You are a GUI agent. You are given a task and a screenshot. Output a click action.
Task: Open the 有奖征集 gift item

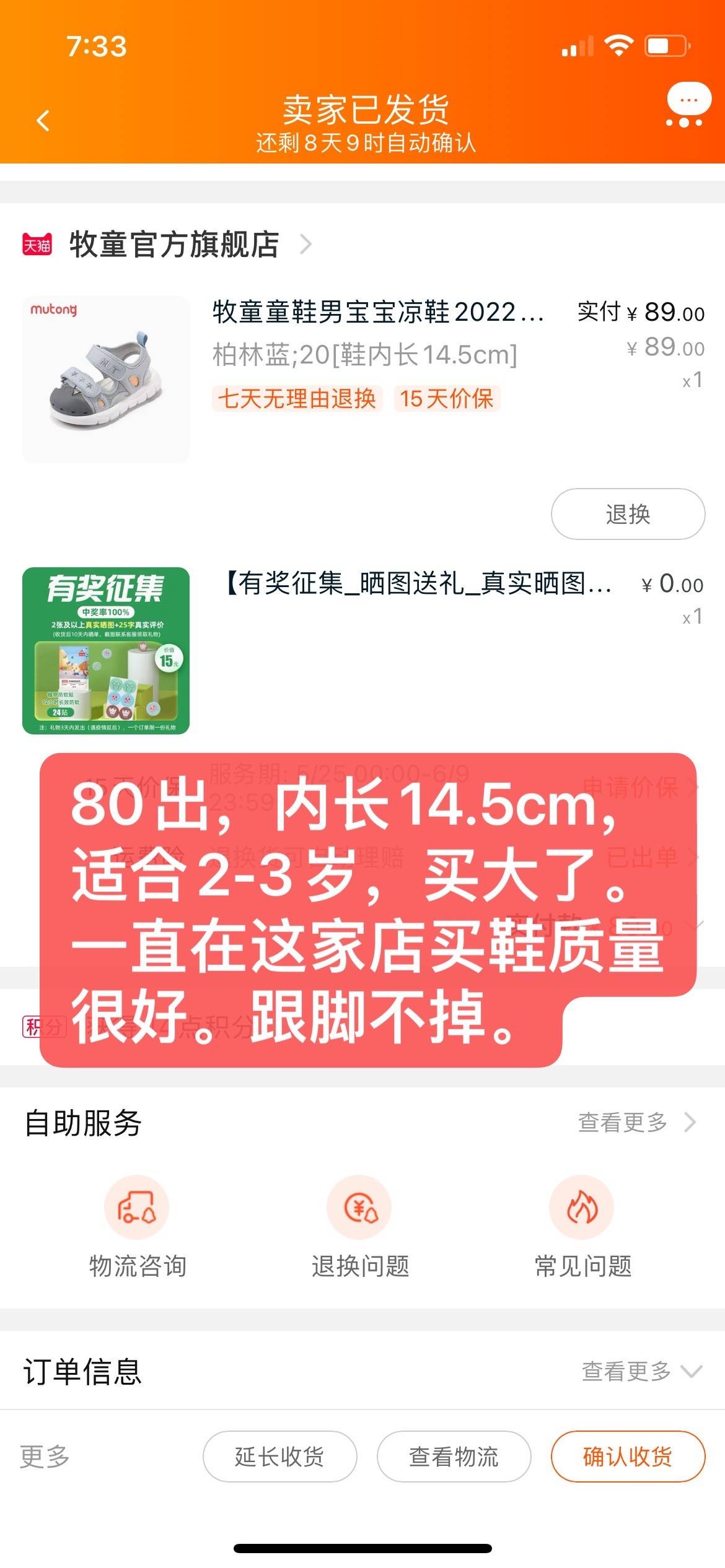418,583
